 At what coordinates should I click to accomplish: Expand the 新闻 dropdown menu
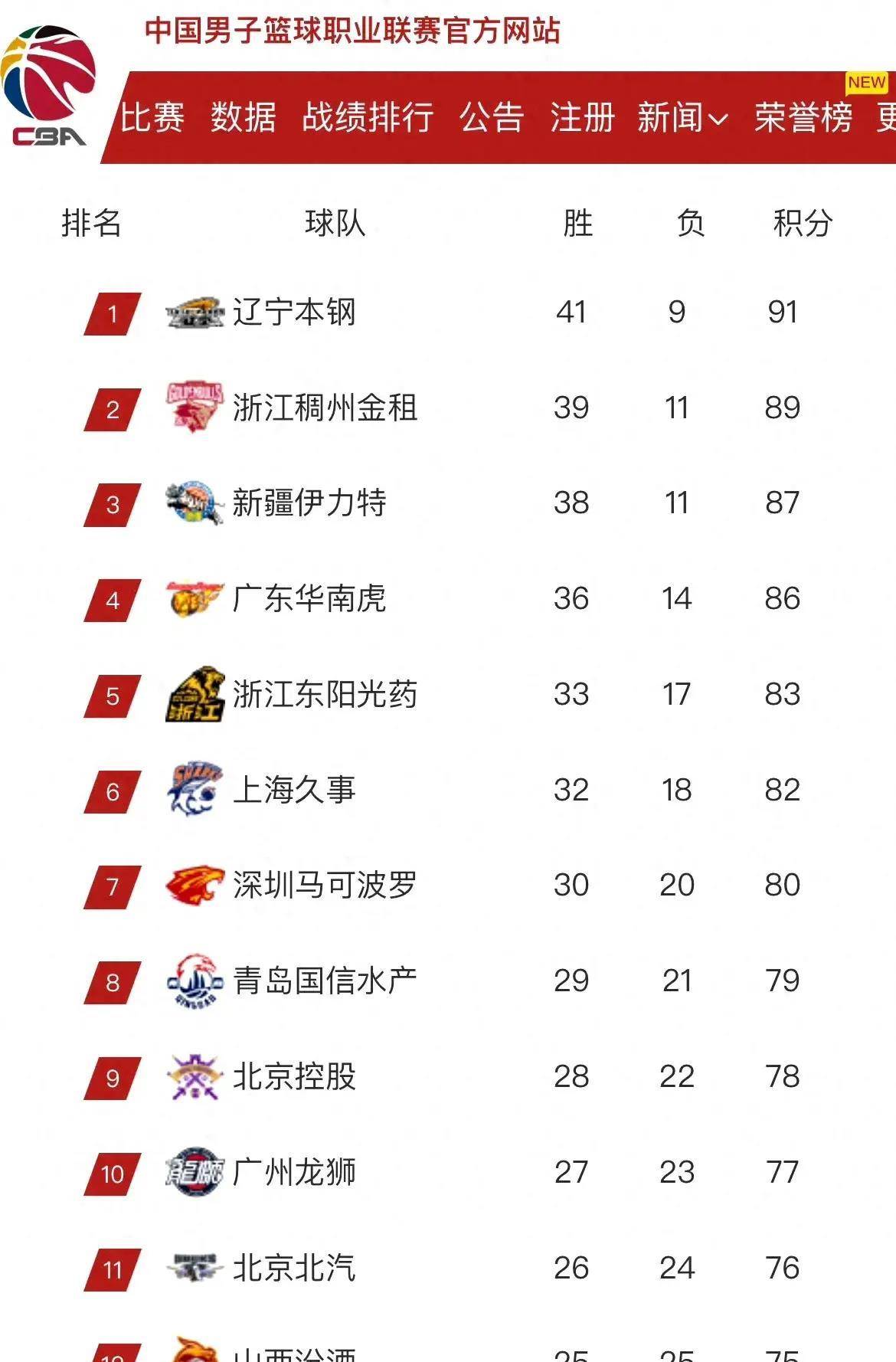point(682,118)
